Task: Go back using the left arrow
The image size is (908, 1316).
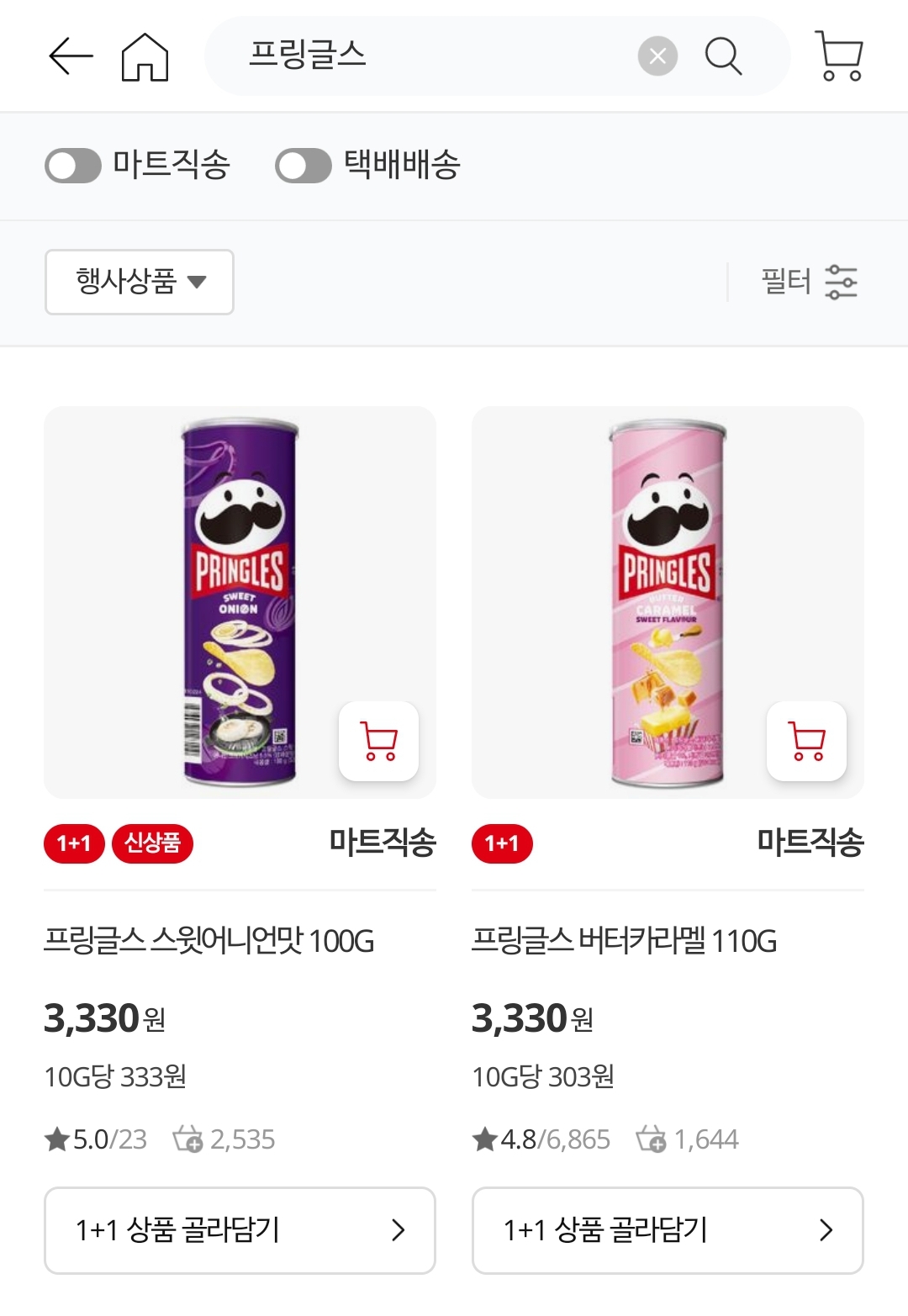Action: coord(71,56)
